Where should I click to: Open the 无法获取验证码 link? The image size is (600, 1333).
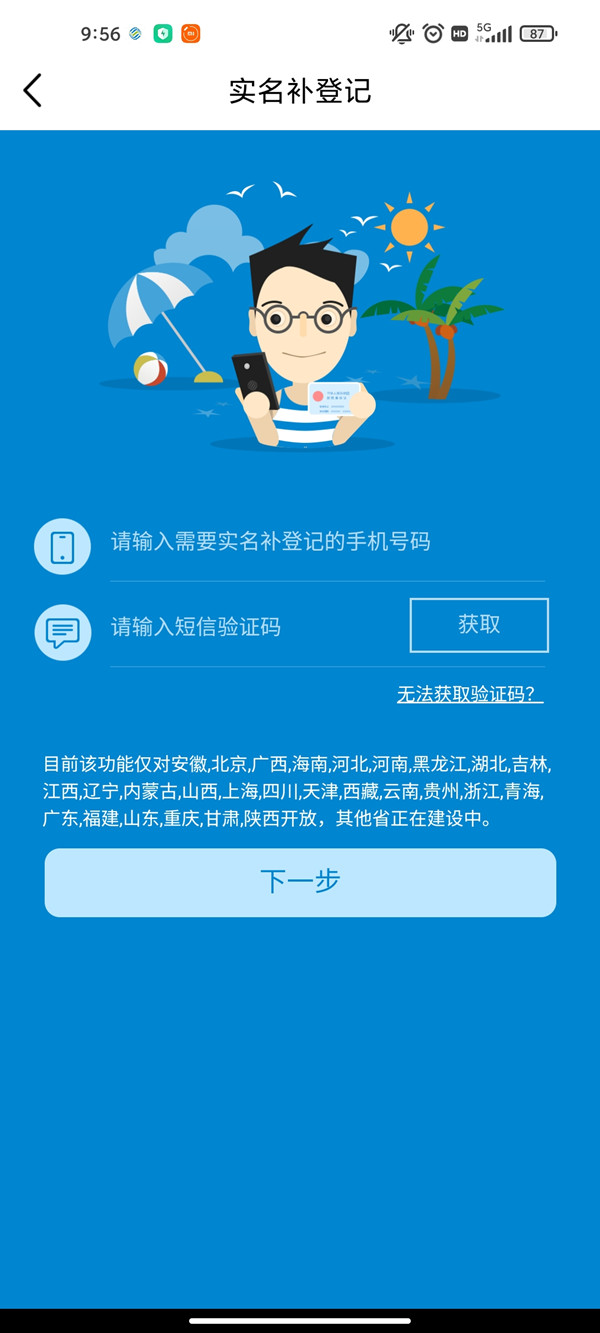pyautogui.click(x=469, y=694)
